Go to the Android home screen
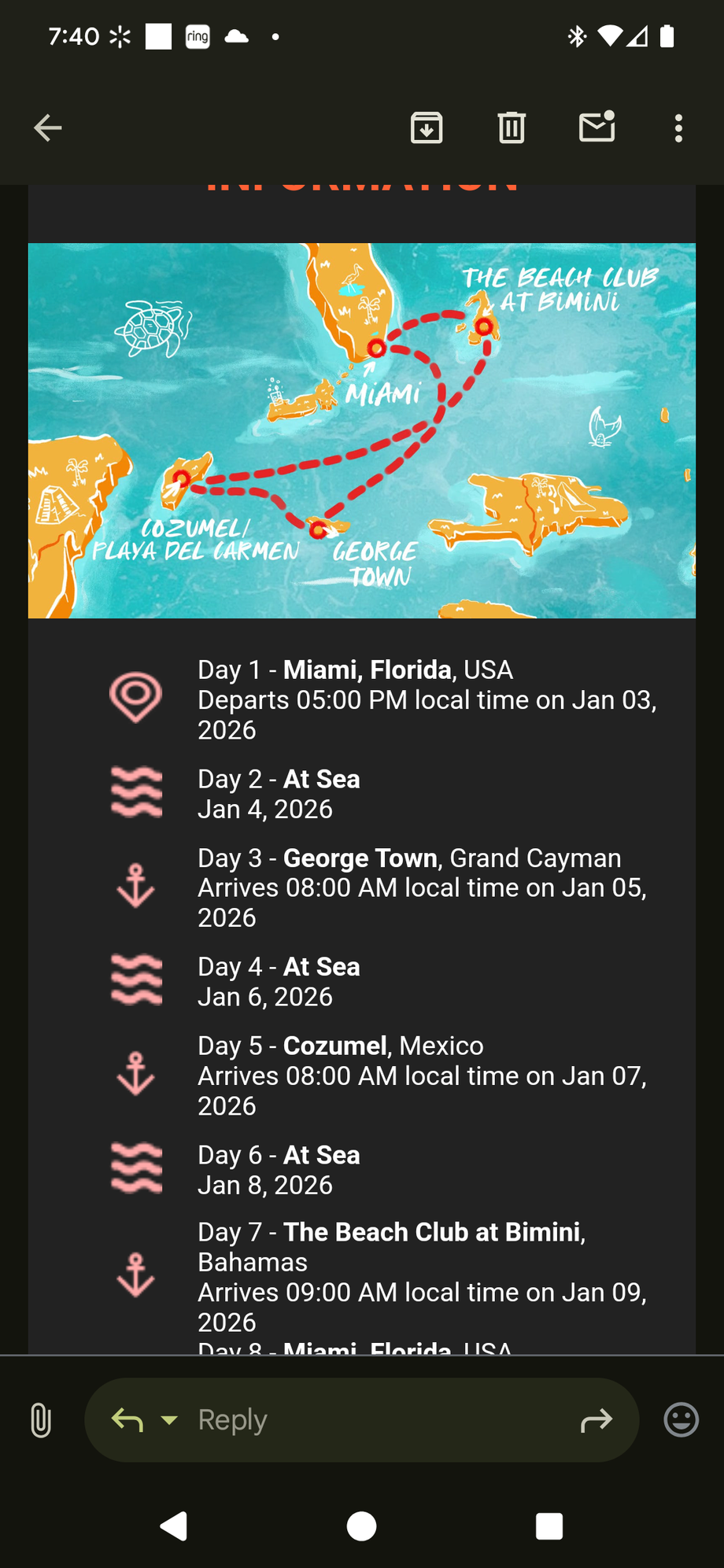This screenshot has height=1568, width=724. tap(362, 1526)
